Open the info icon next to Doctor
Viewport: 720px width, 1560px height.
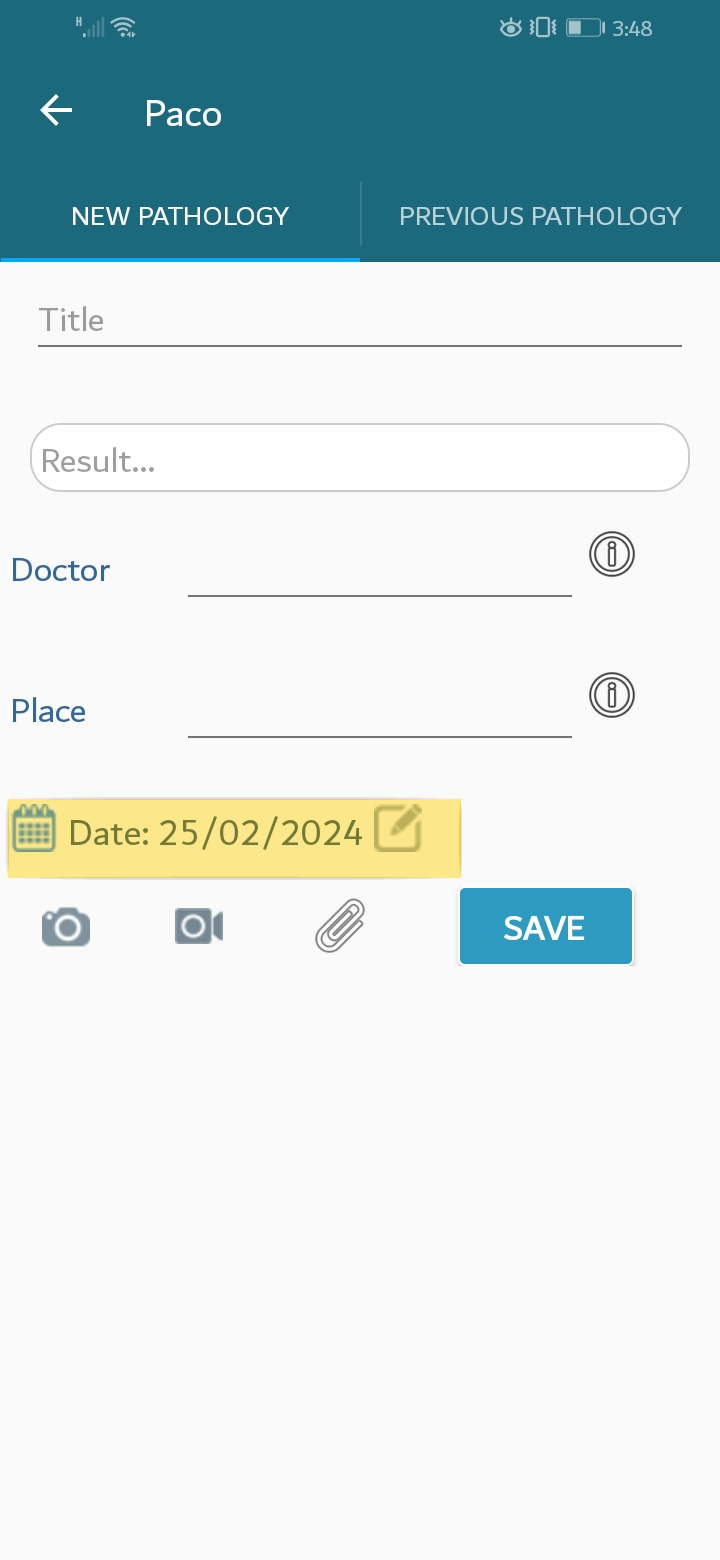tap(612, 554)
